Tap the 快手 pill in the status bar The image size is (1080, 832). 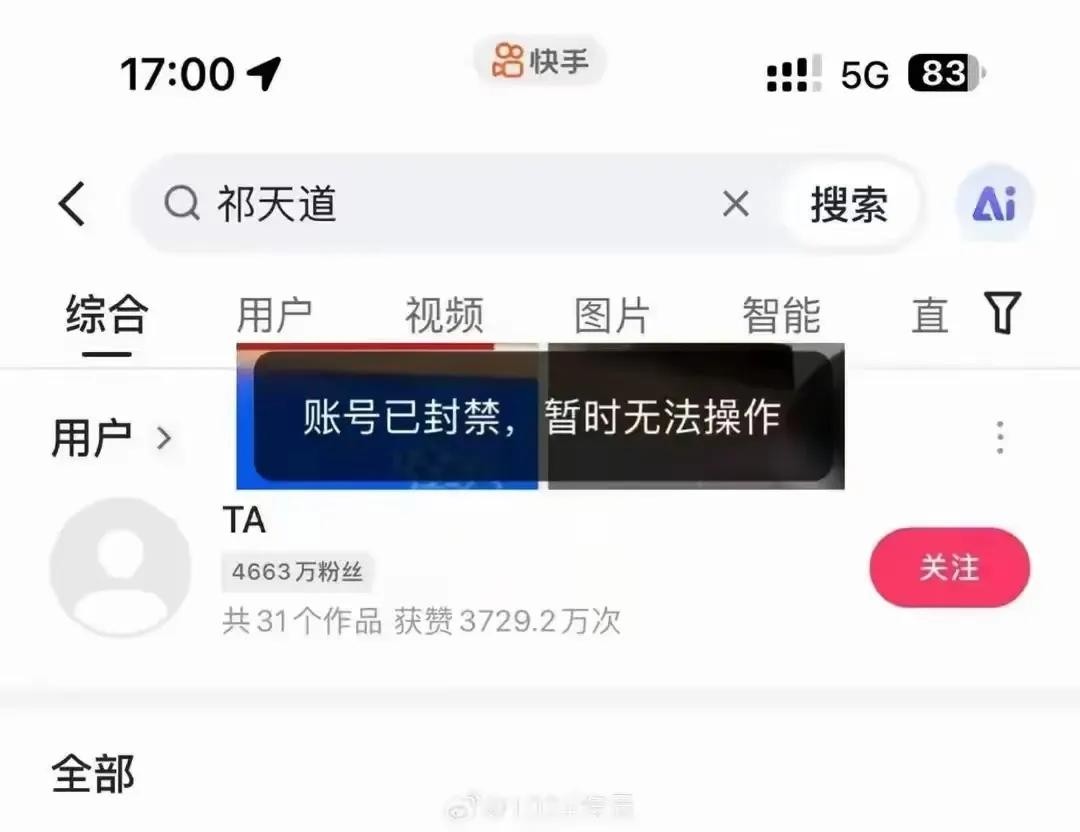click(x=540, y=62)
